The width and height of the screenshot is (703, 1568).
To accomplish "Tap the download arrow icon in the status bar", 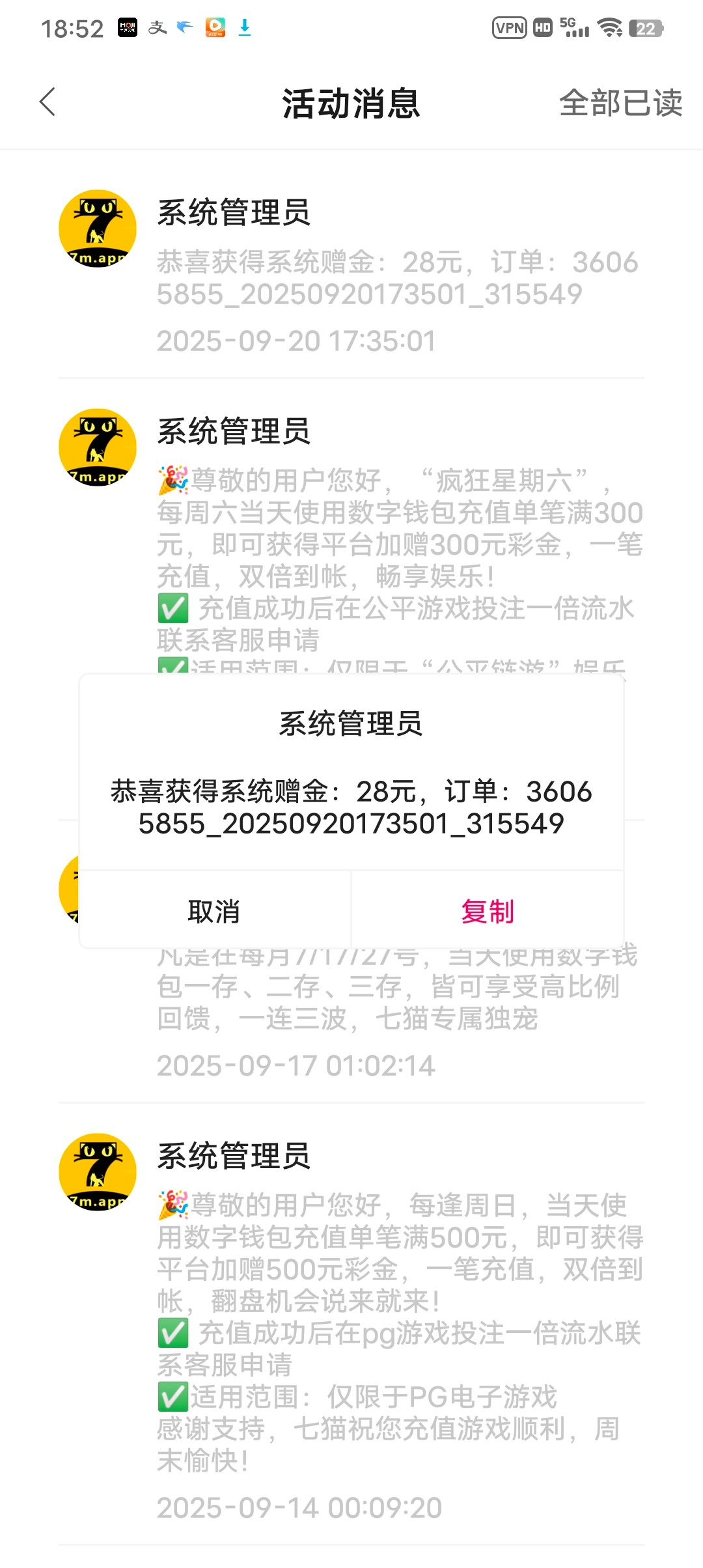I will point(244,27).
